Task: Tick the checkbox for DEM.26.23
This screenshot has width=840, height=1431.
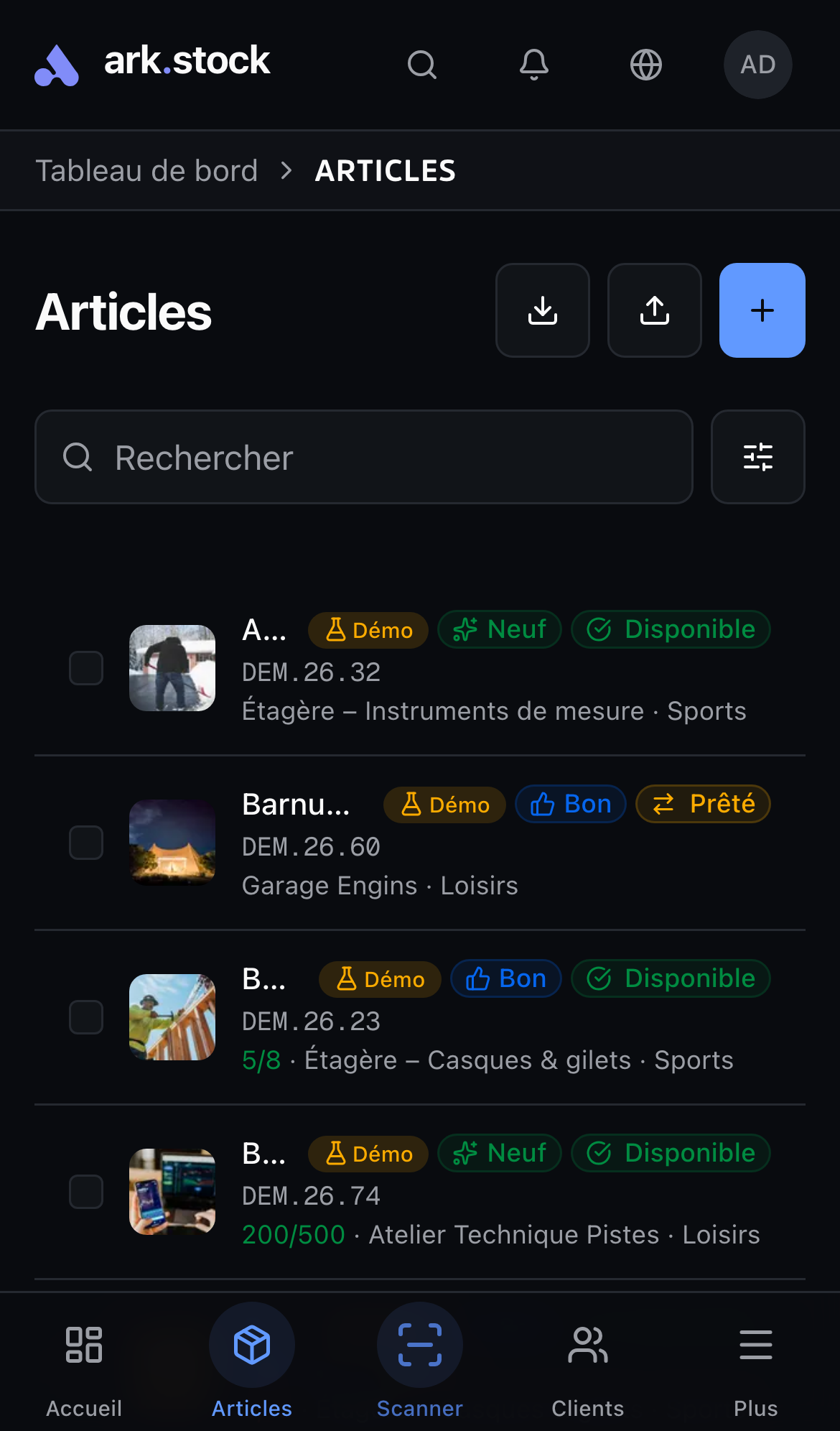Action: click(86, 1017)
